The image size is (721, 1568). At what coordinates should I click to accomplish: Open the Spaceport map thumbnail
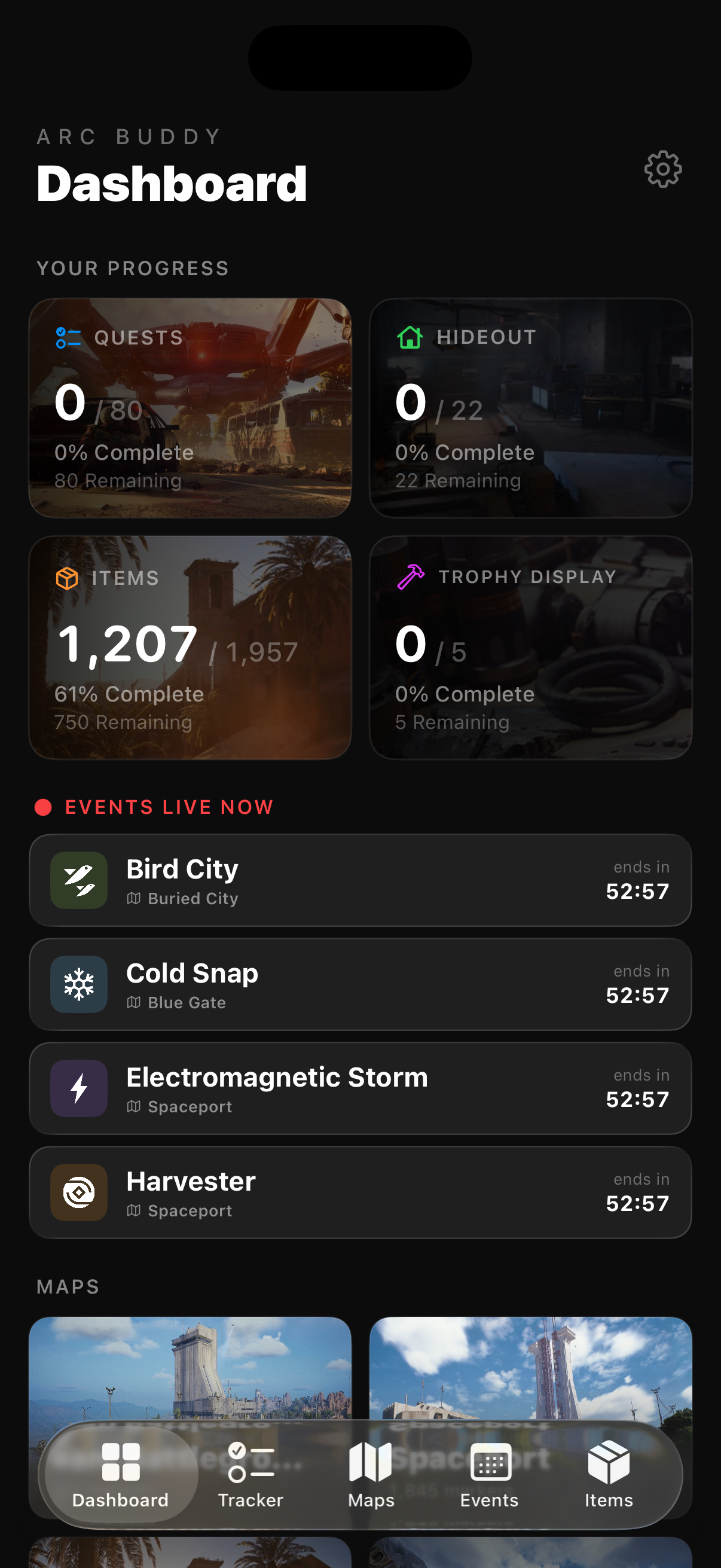531,1369
